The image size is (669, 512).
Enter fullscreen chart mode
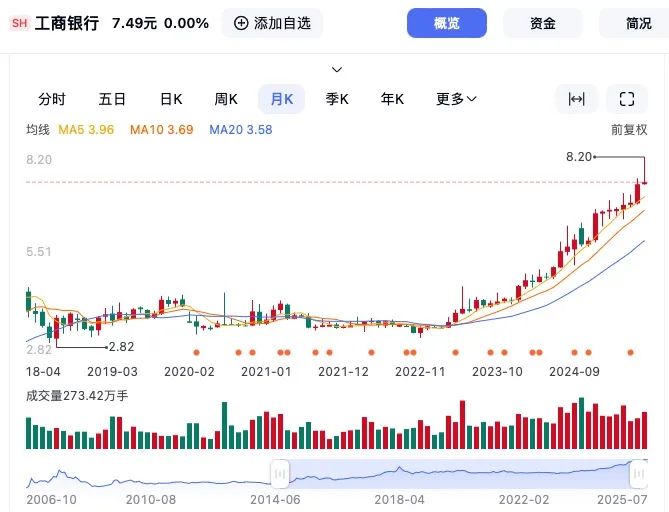[x=627, y=99]
